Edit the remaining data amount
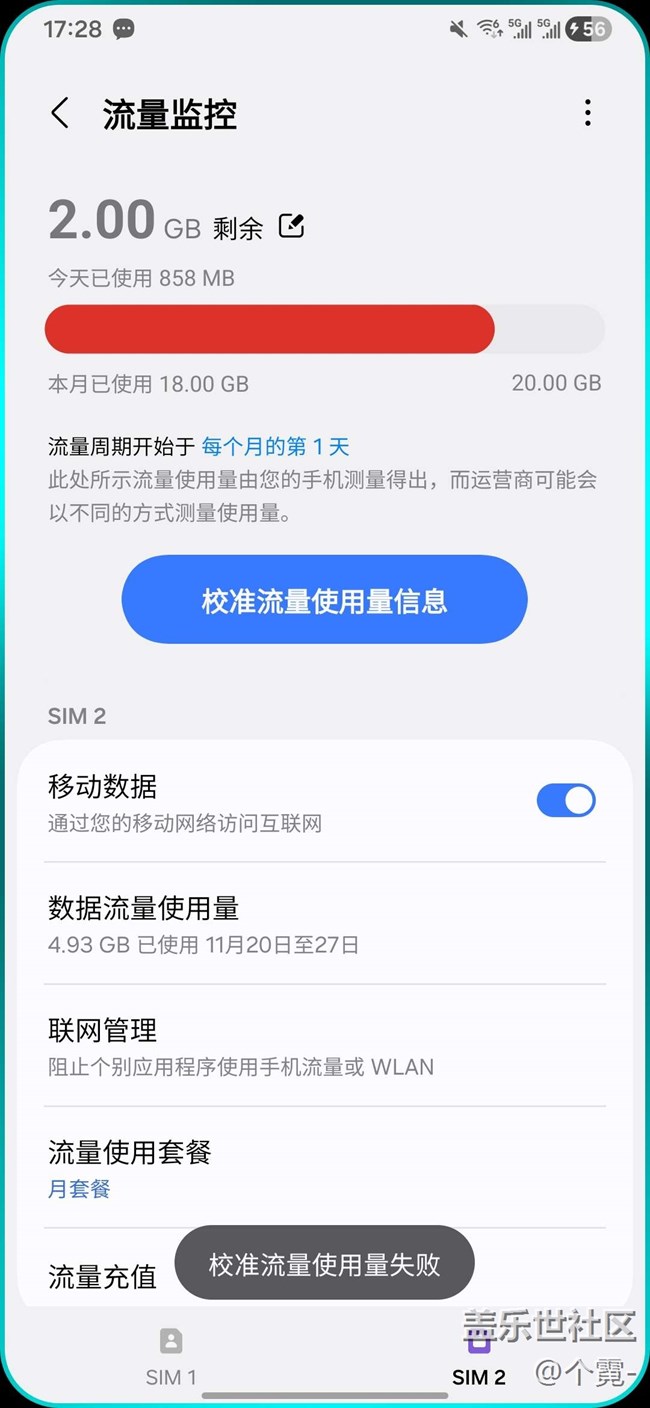 click(291, 226)
